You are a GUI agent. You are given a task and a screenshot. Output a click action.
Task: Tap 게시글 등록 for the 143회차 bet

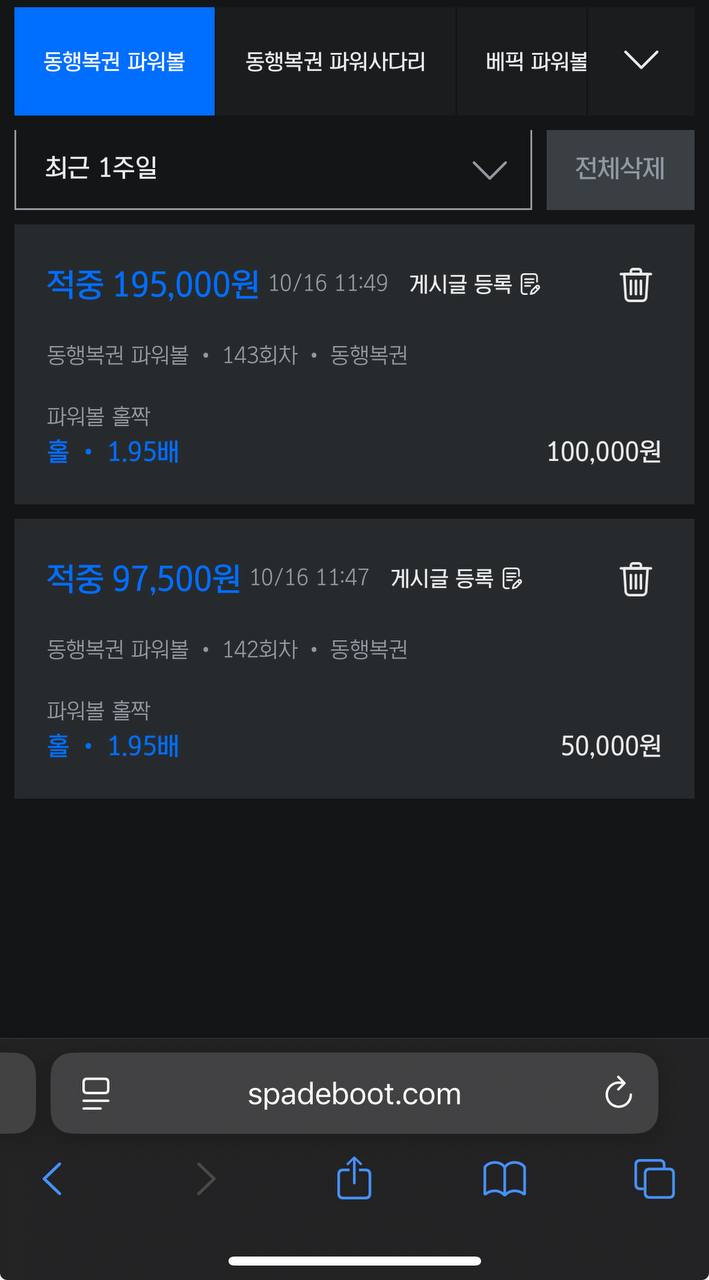475,285
